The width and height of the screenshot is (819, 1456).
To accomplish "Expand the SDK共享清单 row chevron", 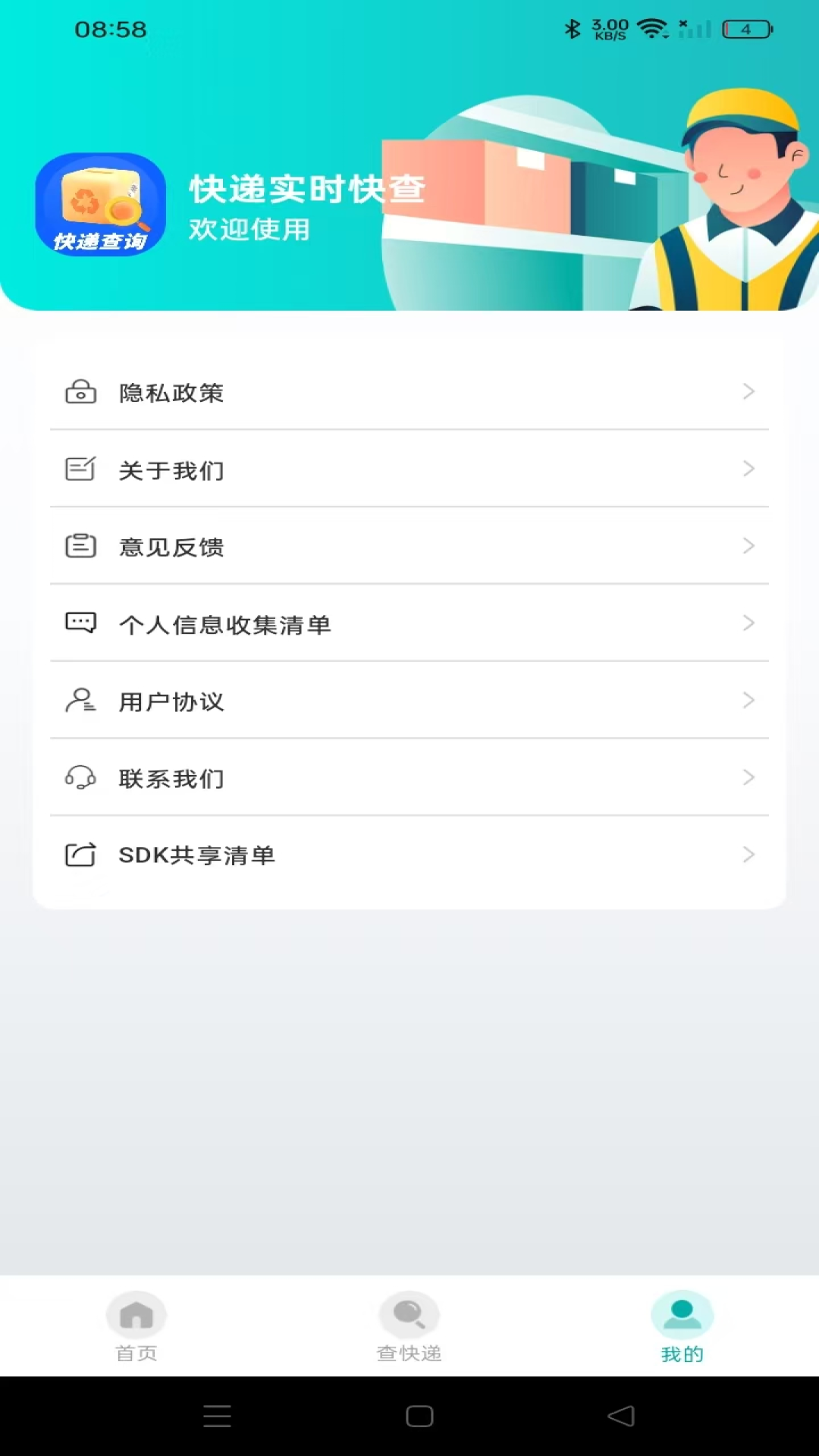I will click(749, 854).
